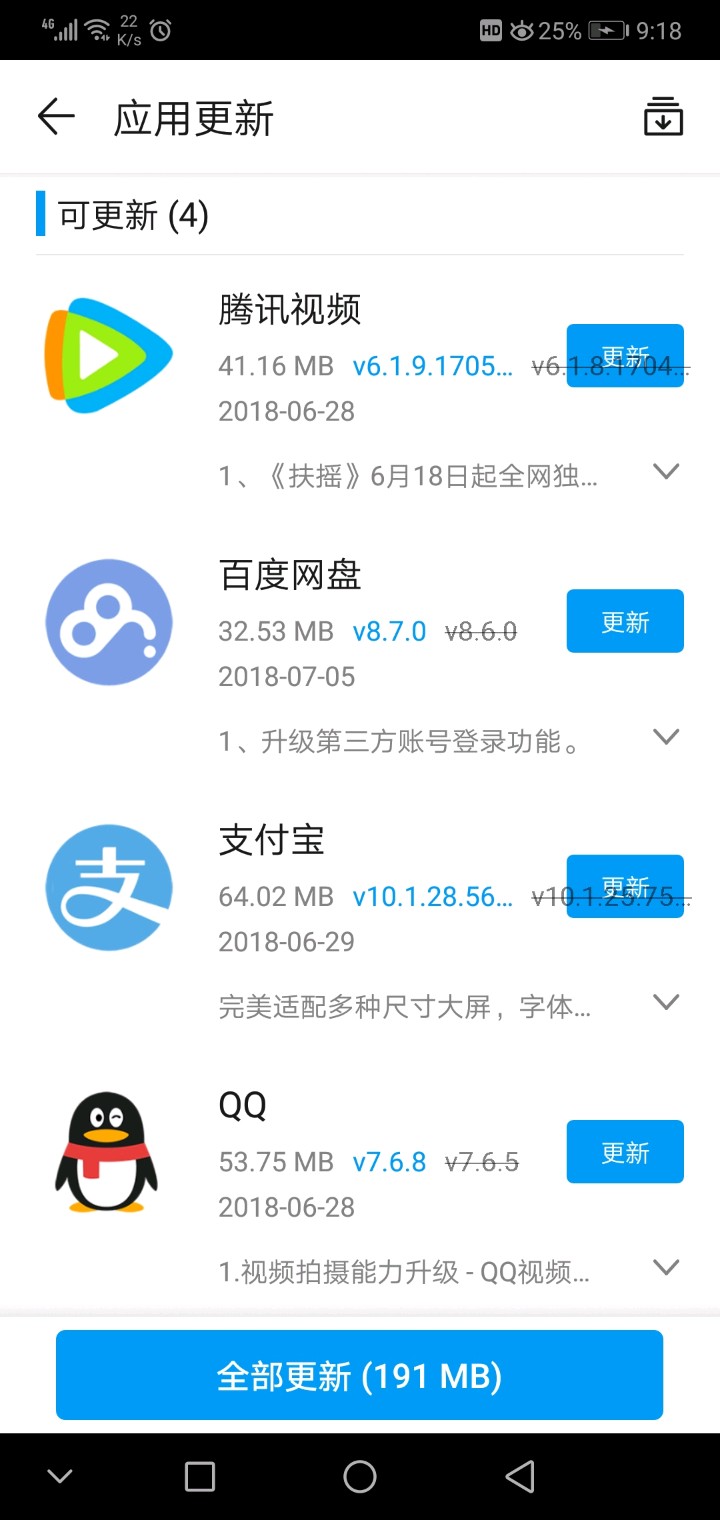Expand the QQ update description
Image resolution: width=720 pixels, height=1520 pixels.
(666, 1267)
